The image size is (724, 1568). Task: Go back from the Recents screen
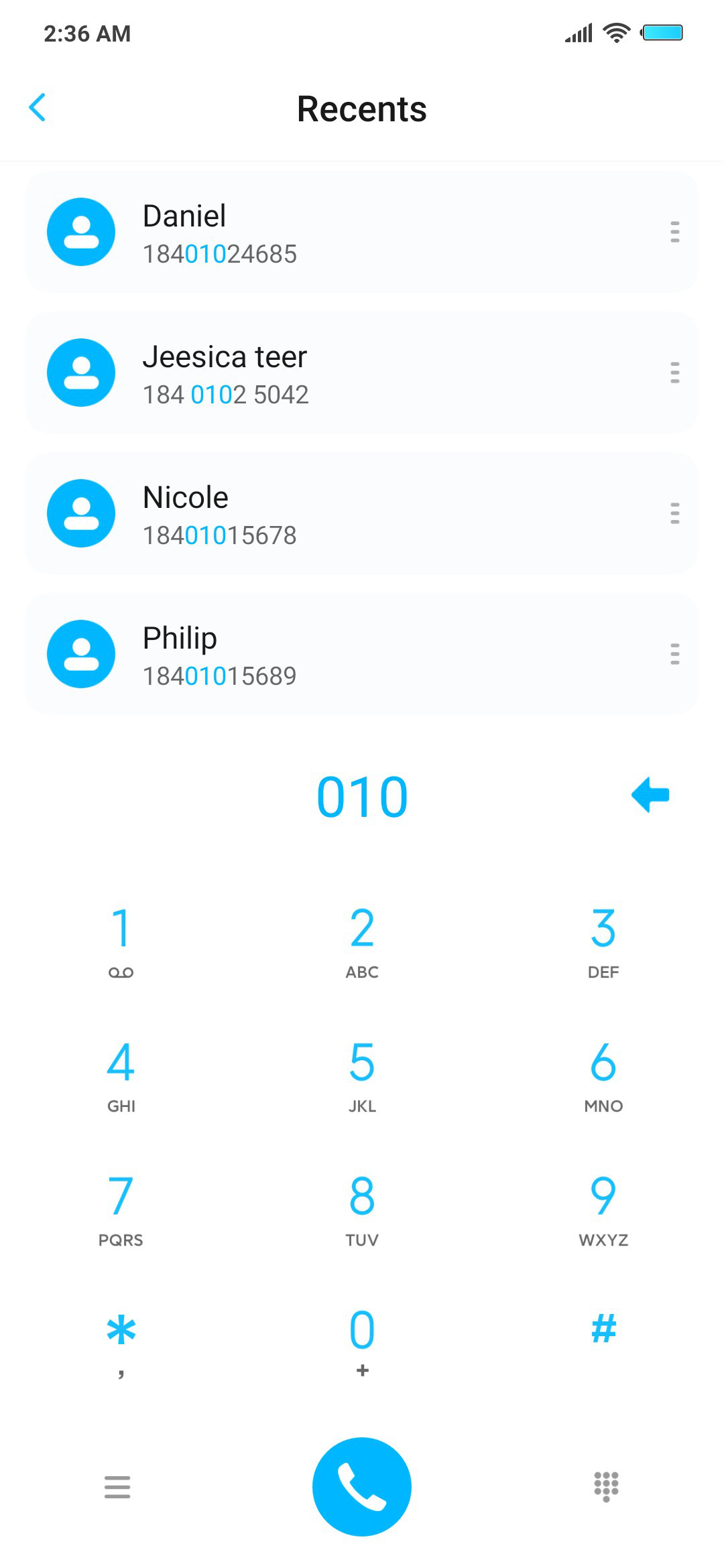tap(38, 108)
